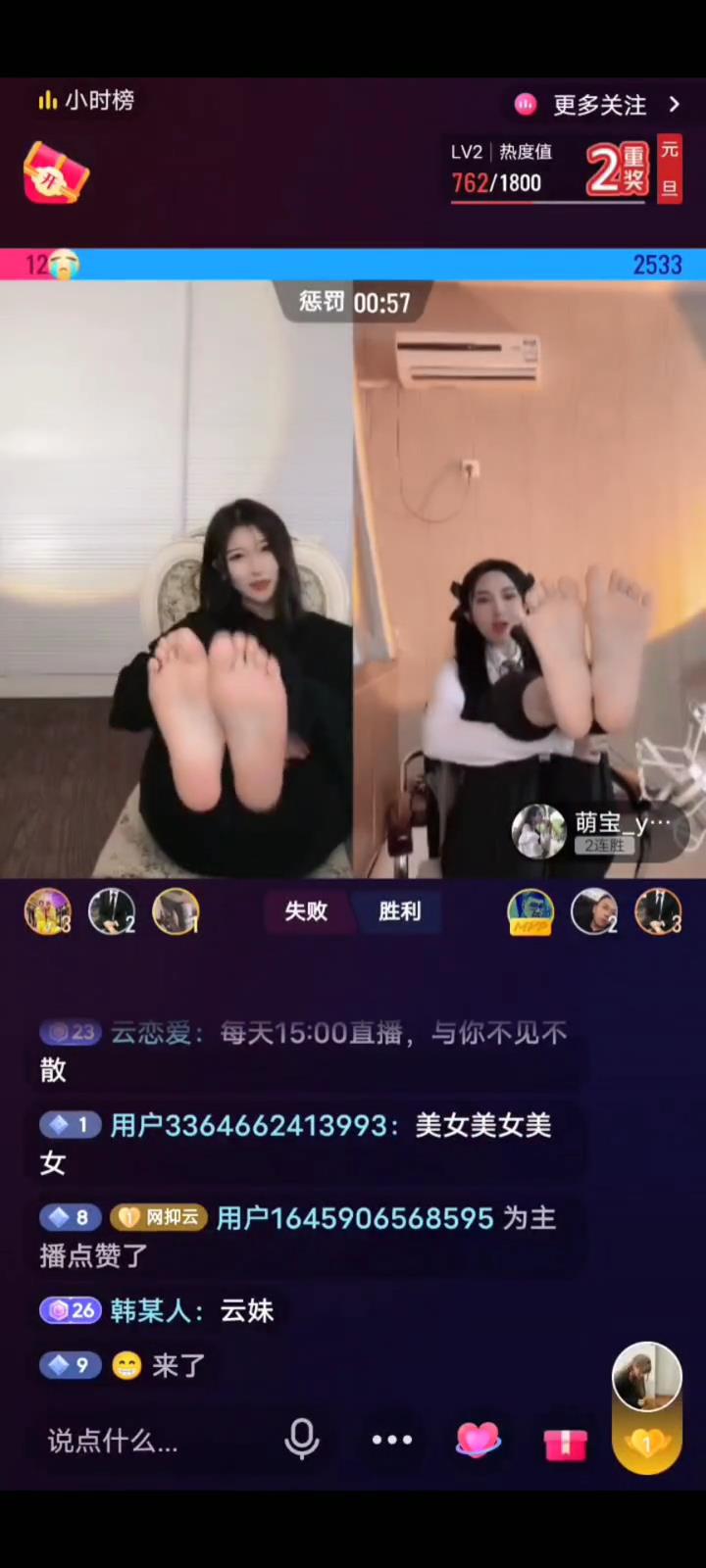Open the 元旦 event banner

coord(670,169)
